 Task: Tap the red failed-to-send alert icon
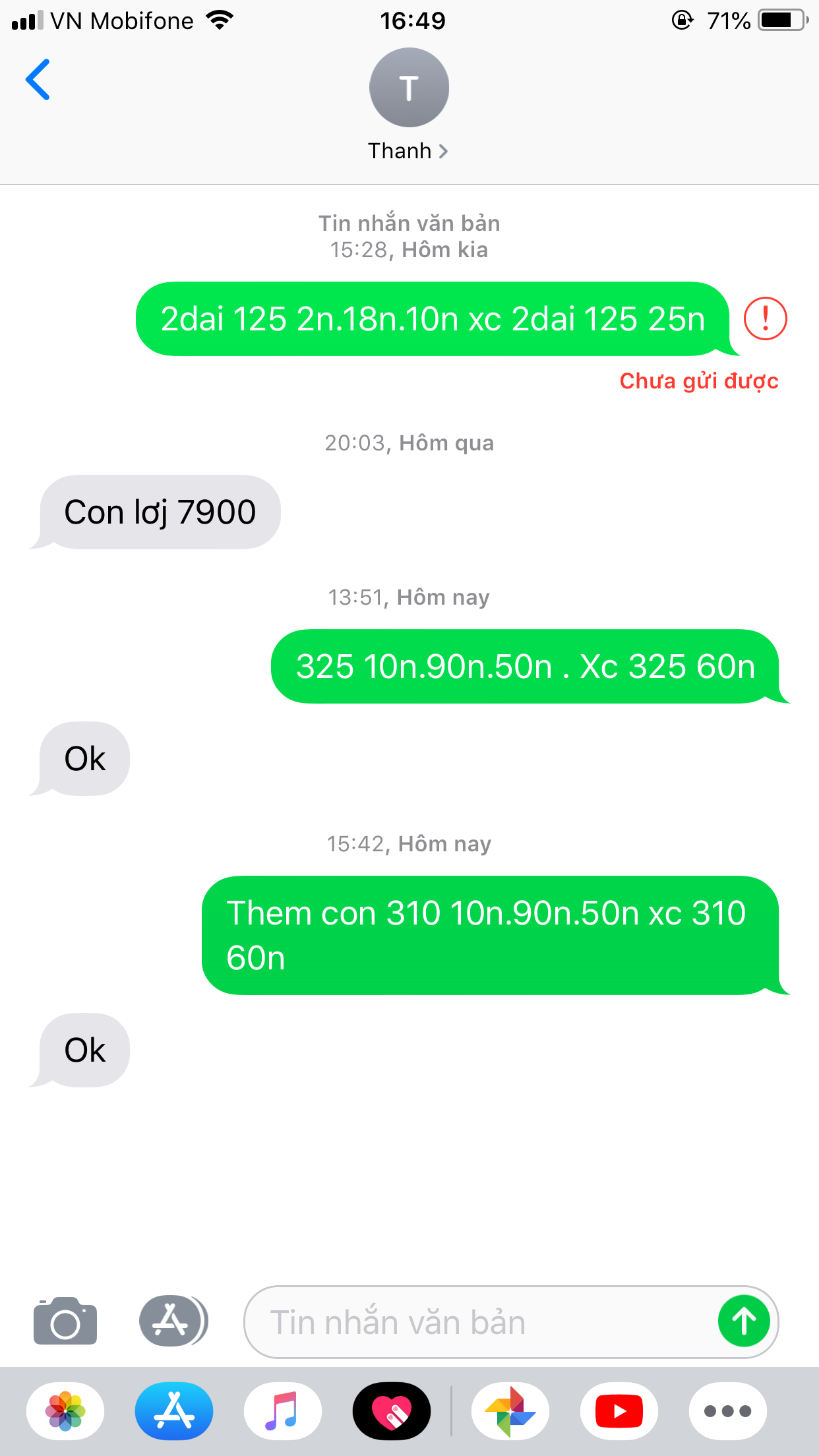click(x=765, y=318)
